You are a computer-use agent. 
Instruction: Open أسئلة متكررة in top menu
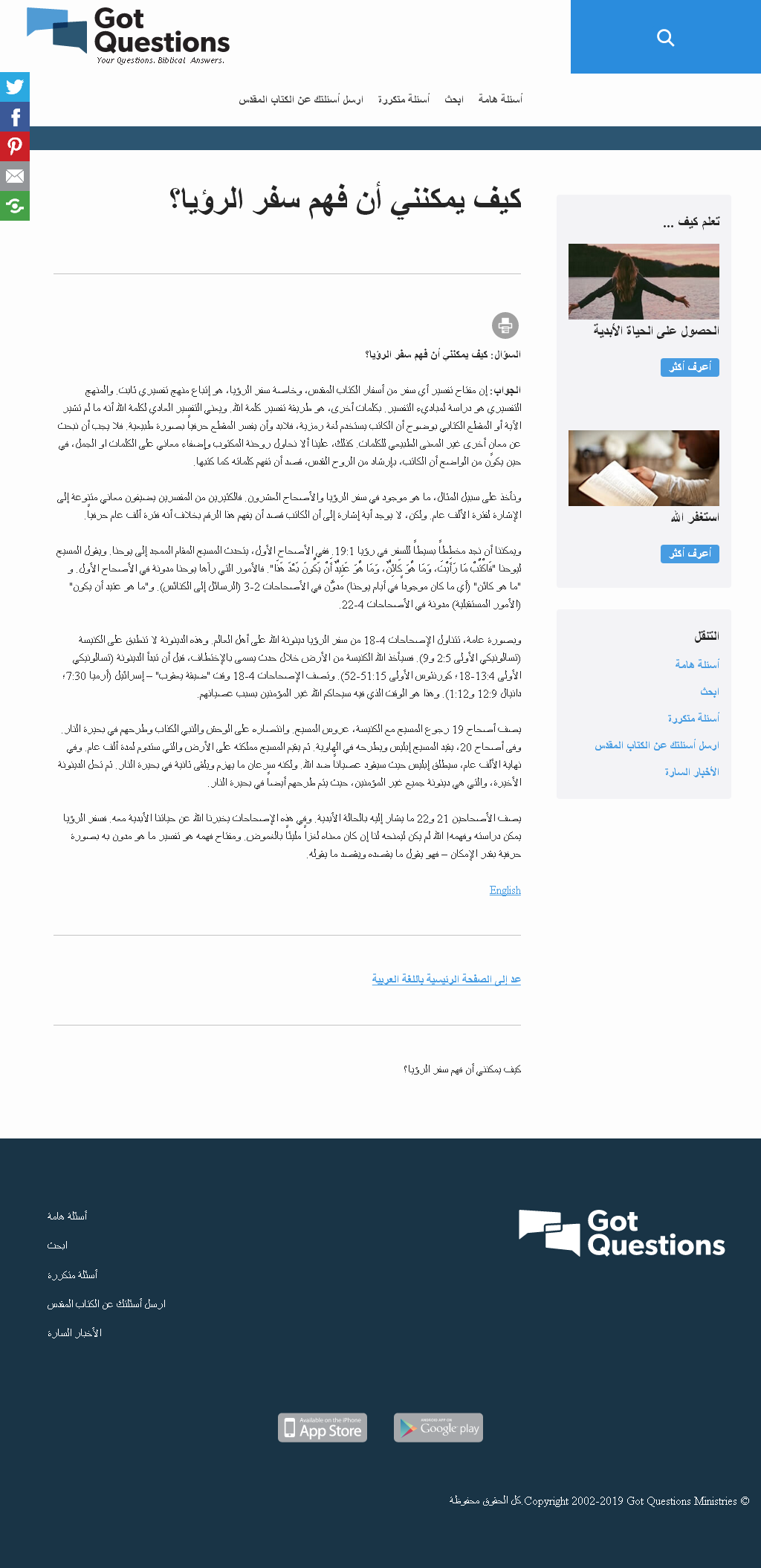point(404,100)
